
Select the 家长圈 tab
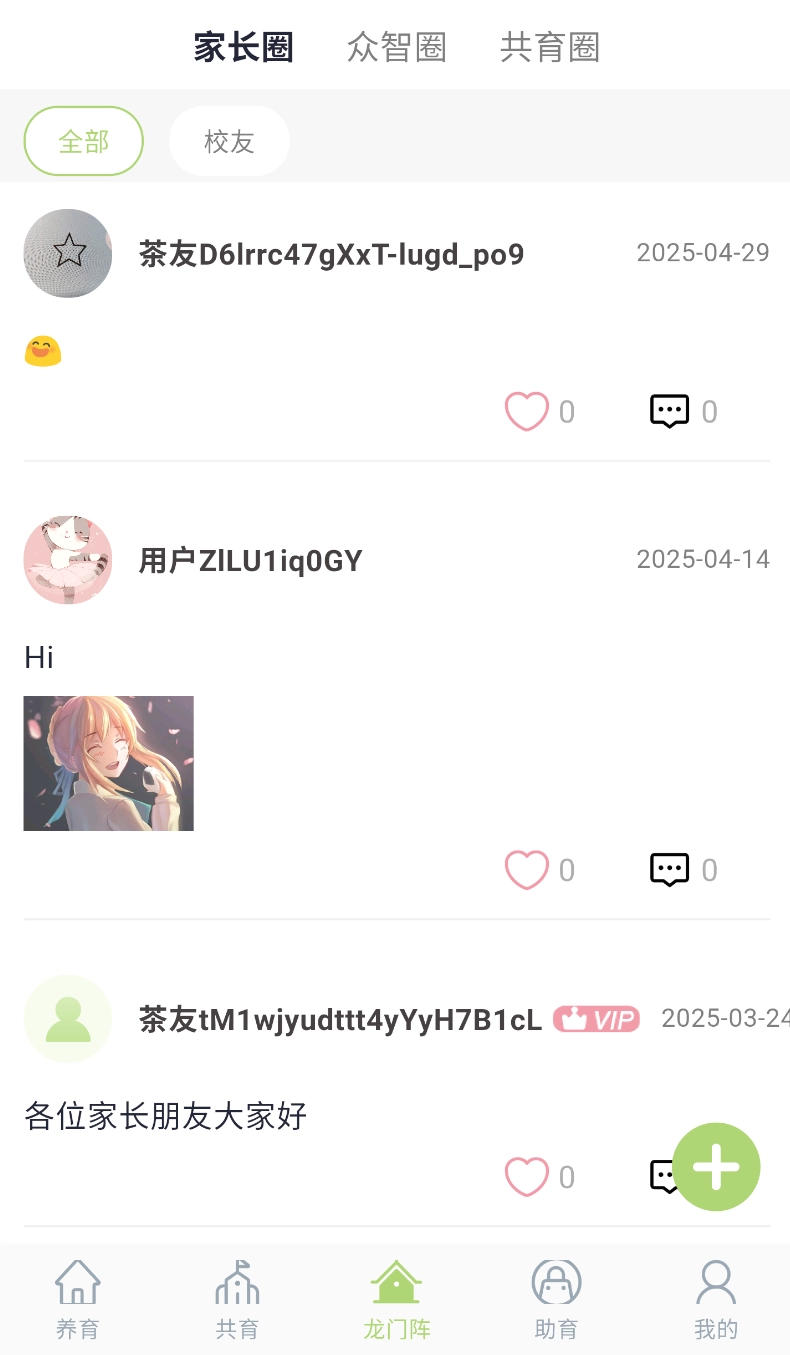click(x=243, y=47)
